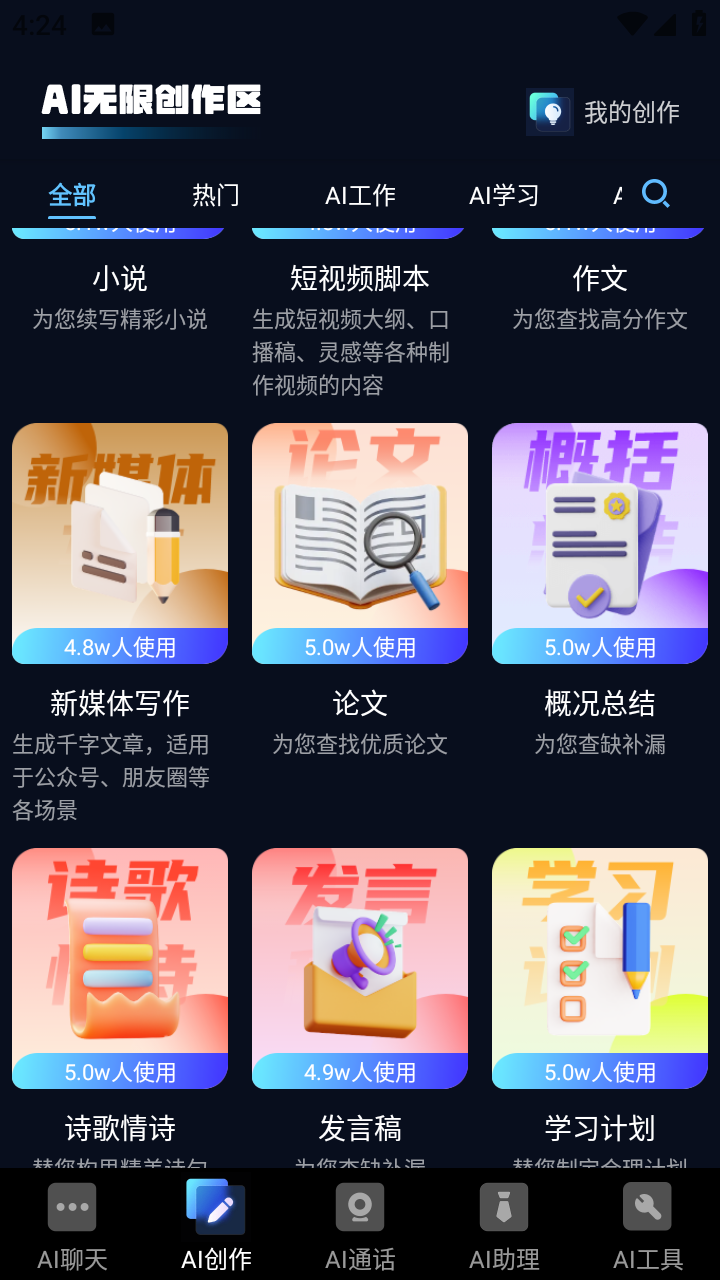Open the 学习计划 card
Screen dimensions: 720x1280
pyautogui.click(x=600, y=968)
